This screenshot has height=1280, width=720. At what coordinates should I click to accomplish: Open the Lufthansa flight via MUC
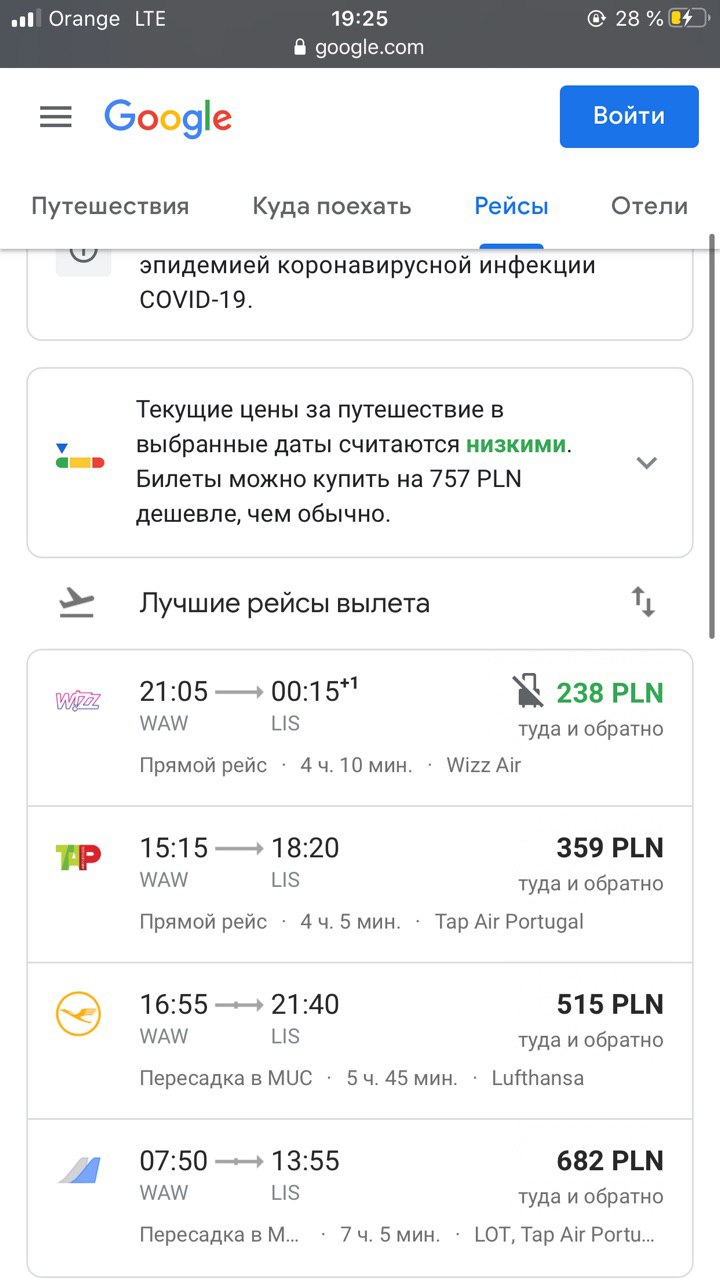pos(360,1040)
